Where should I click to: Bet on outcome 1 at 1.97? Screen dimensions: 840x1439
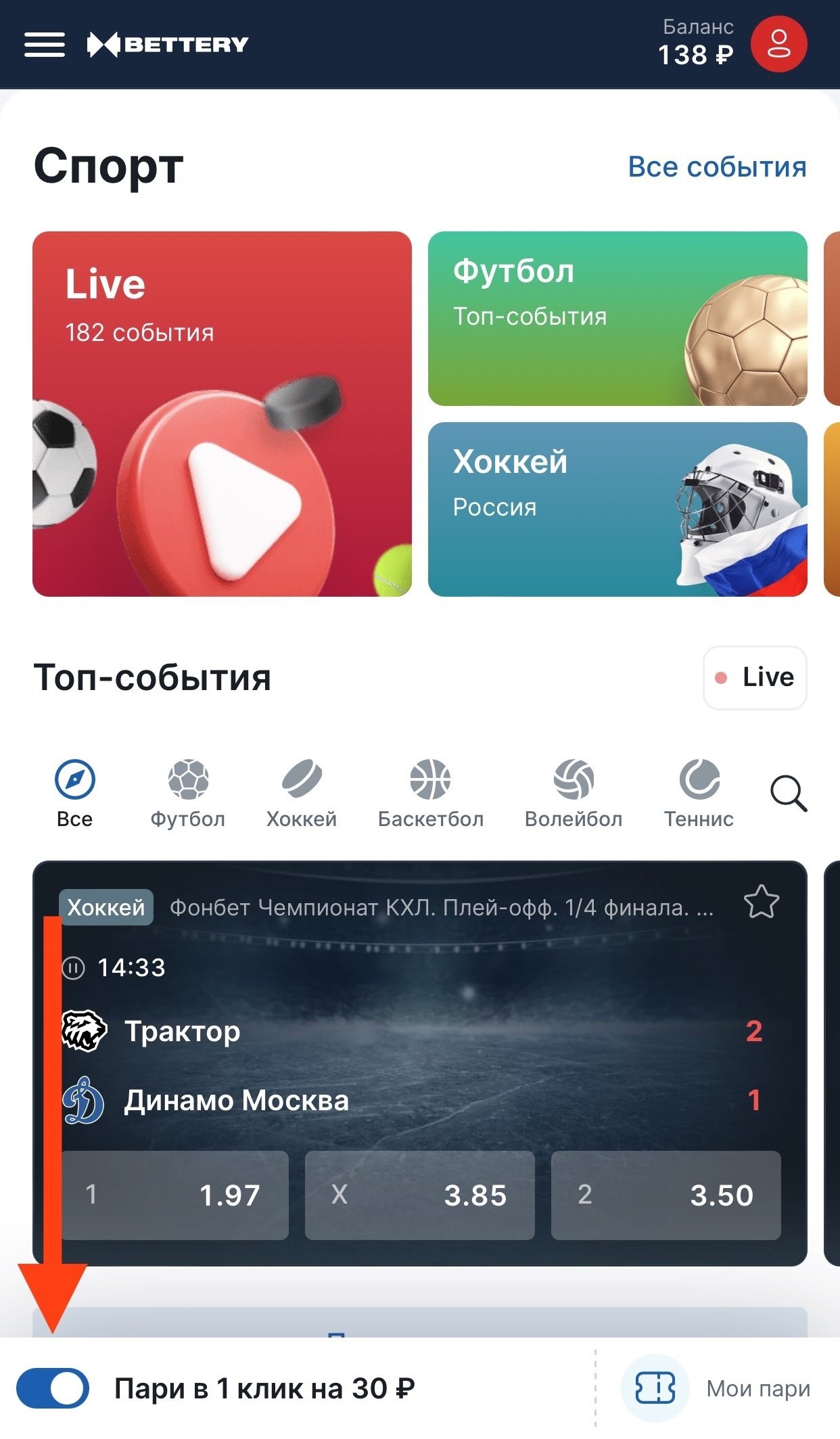point(175,1195)
